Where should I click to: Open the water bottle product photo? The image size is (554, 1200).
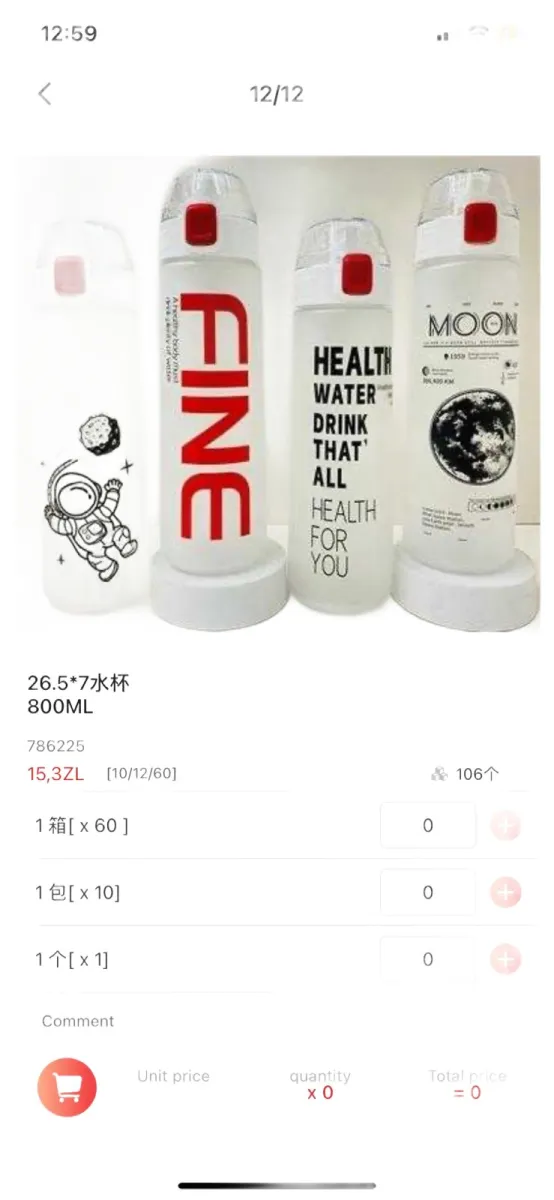click(277, 394)
